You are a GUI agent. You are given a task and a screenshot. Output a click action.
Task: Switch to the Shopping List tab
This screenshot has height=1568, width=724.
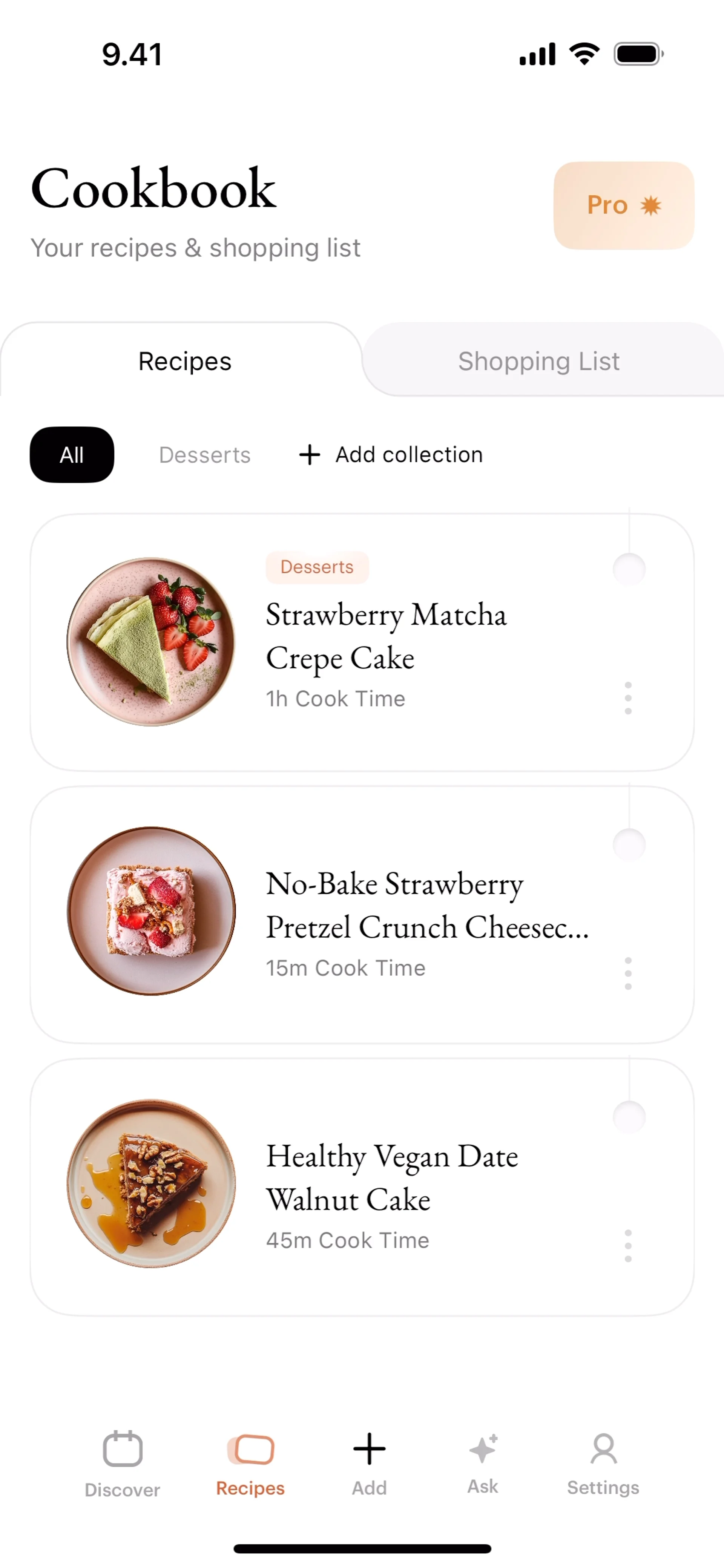(539, 361)
